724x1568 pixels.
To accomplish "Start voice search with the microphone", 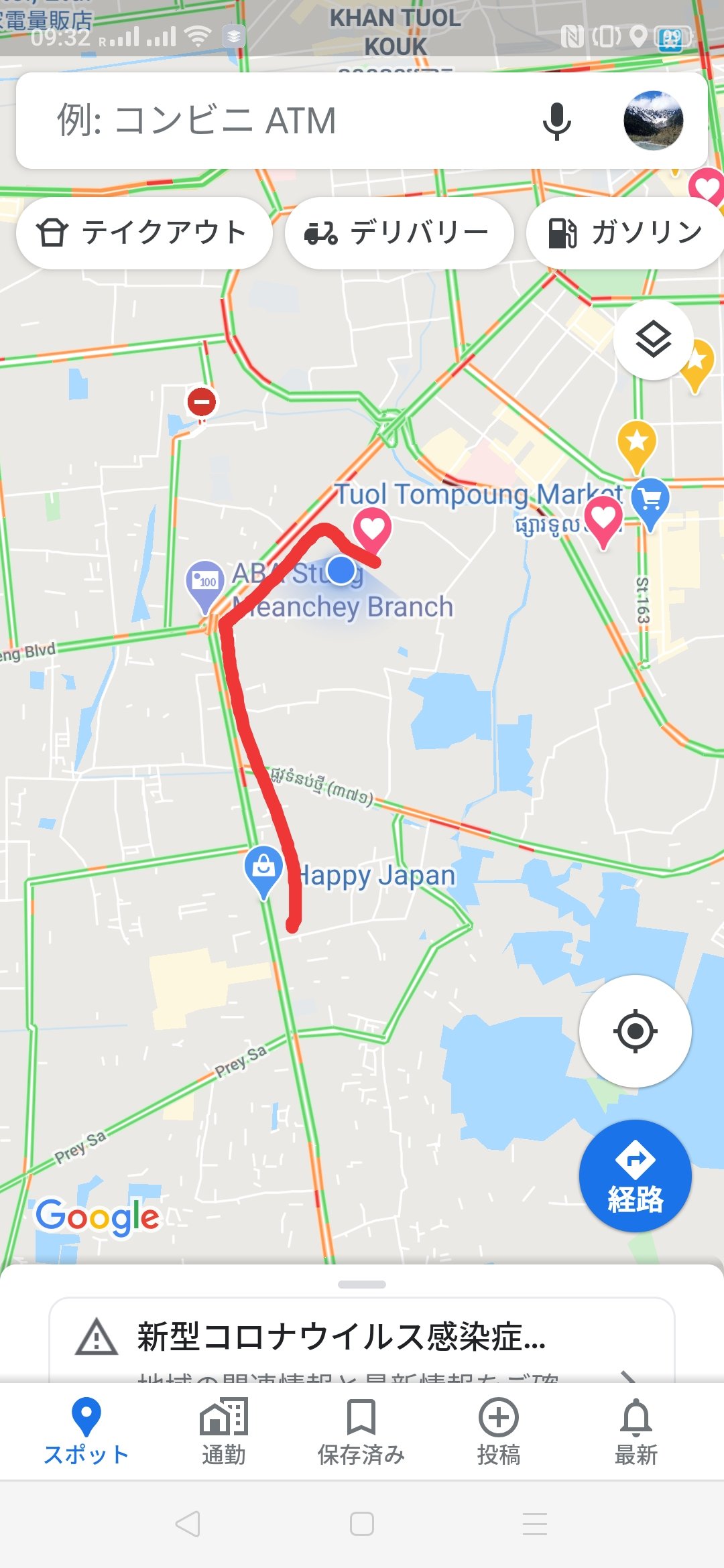I will (556, 121).
